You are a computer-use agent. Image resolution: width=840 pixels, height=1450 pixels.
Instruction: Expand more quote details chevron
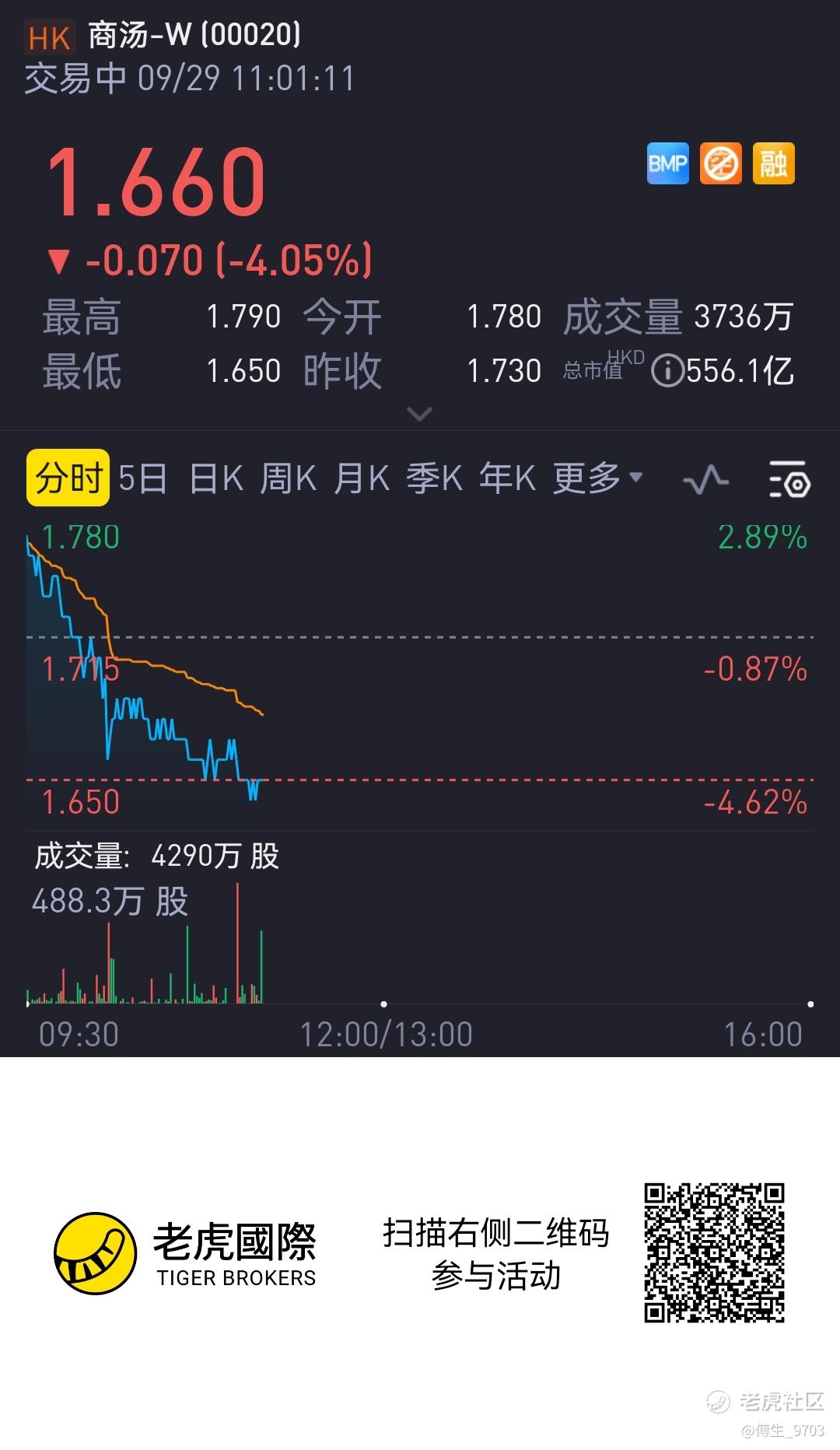coord(420,414)
